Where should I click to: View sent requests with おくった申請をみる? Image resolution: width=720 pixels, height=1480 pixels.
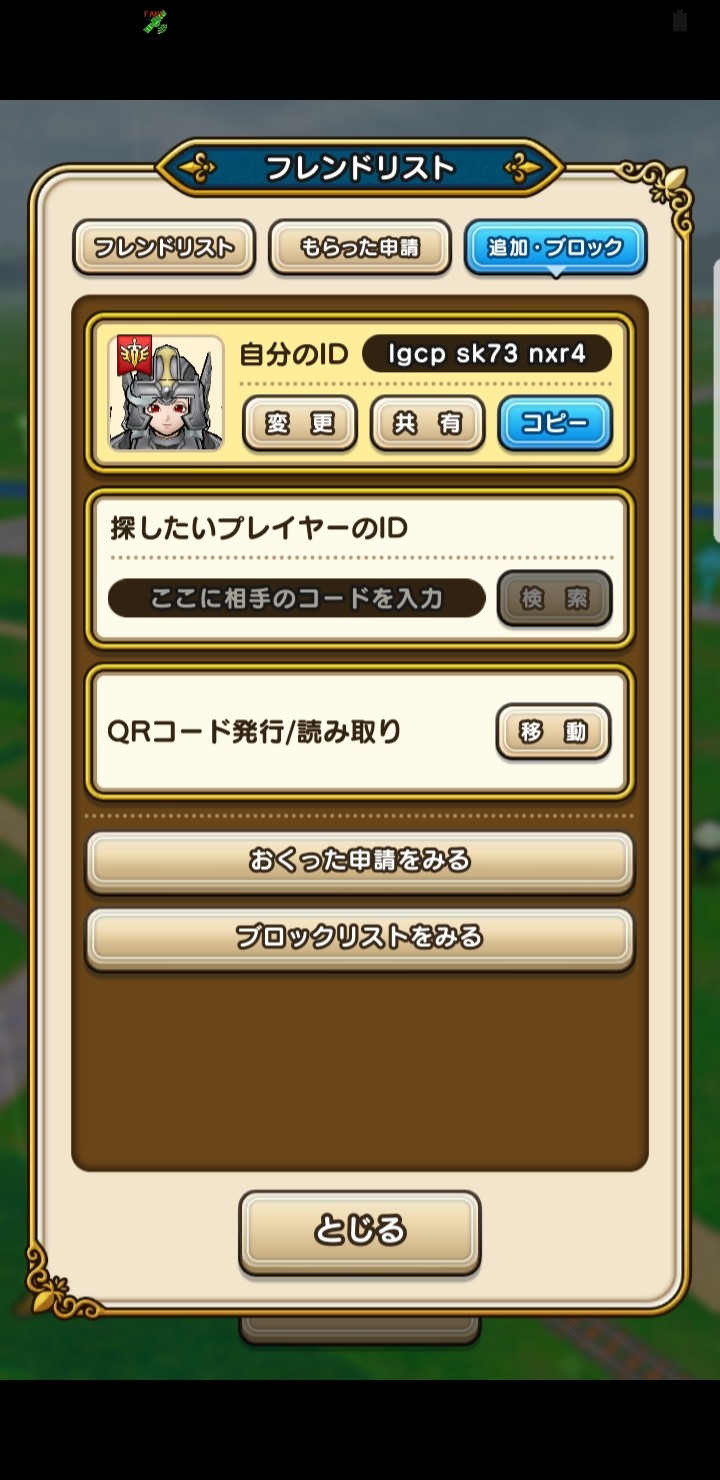(360, 860)
